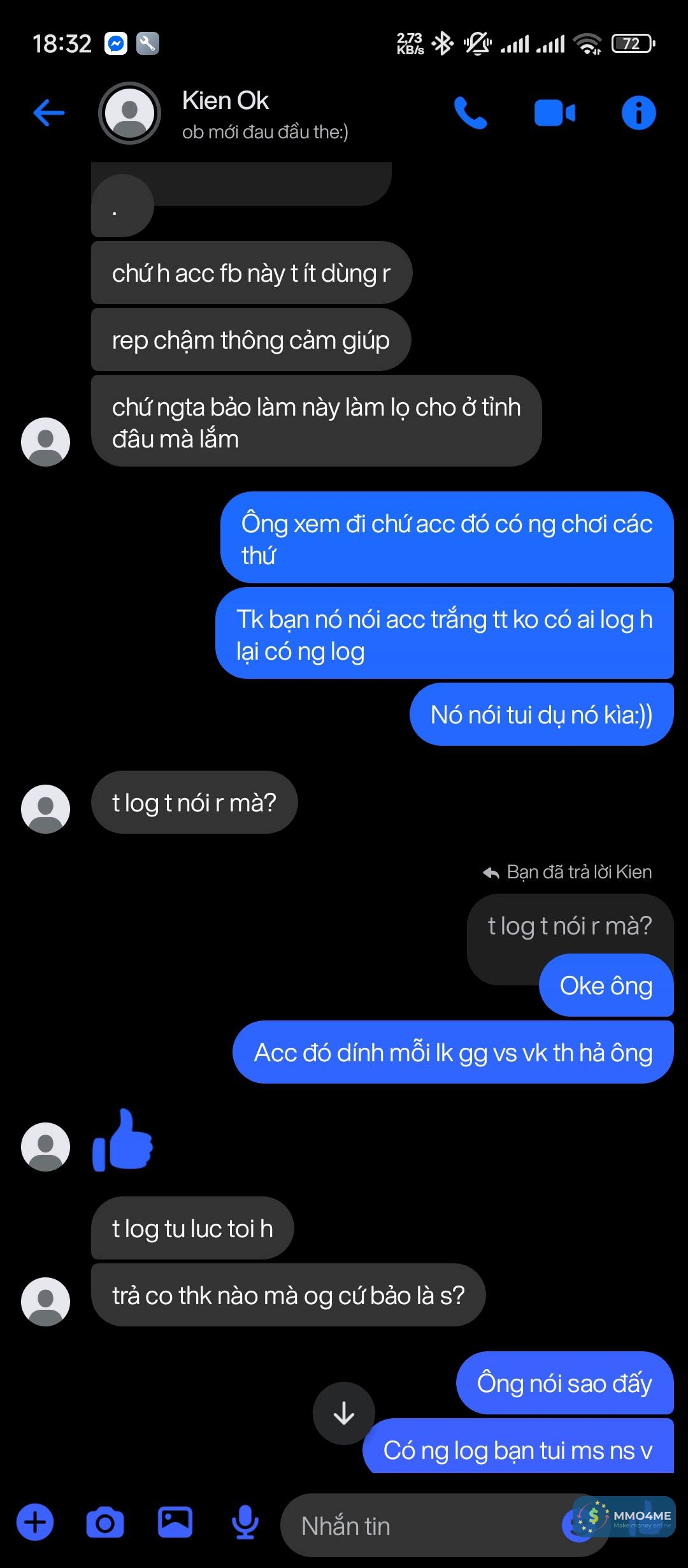Start a video call with Kien Ok
Screen dimensions: 688x1568
click(x=554, y=113)
